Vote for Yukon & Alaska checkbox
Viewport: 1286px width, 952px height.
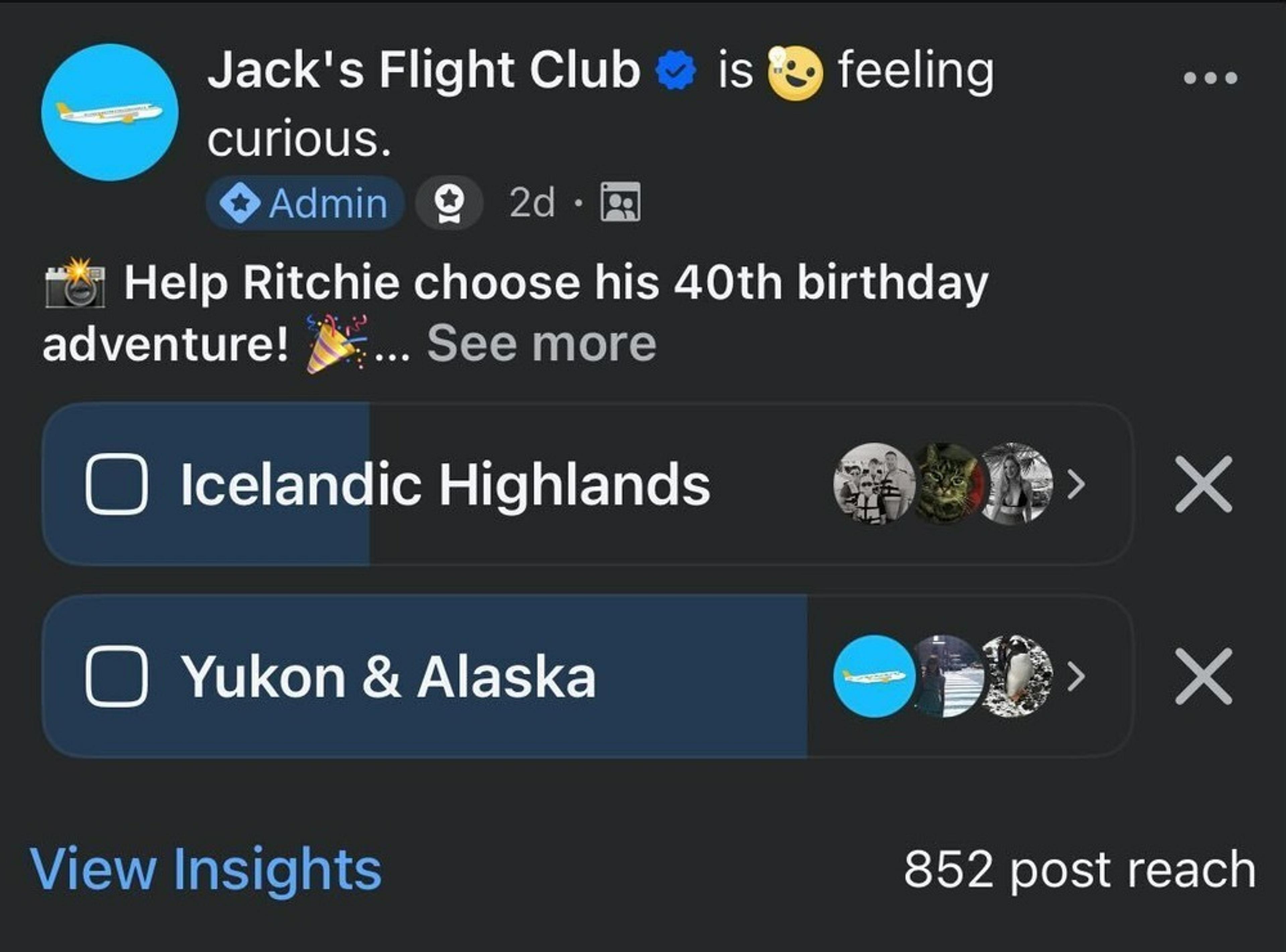click(117, 677)
